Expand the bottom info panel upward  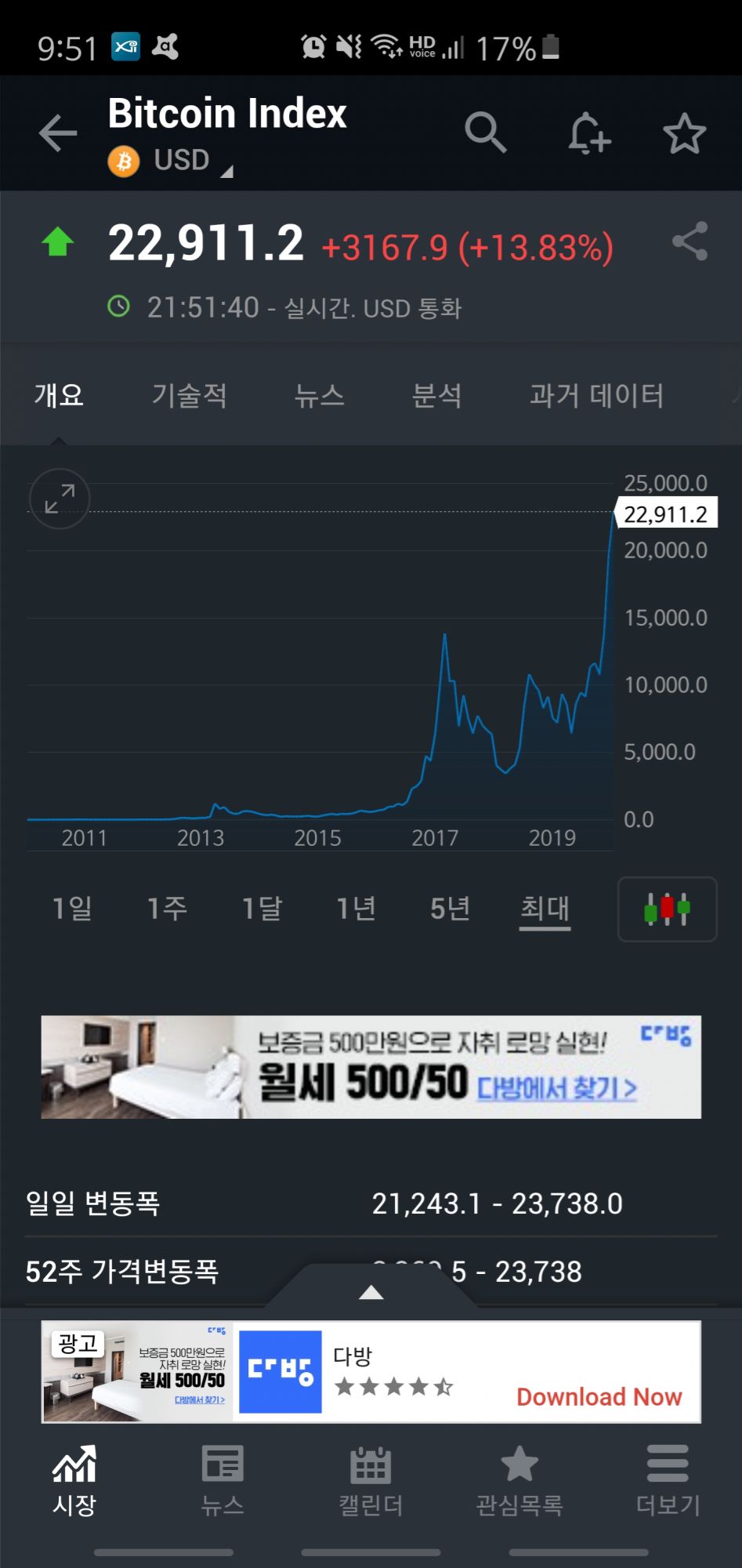point(370,1292)
